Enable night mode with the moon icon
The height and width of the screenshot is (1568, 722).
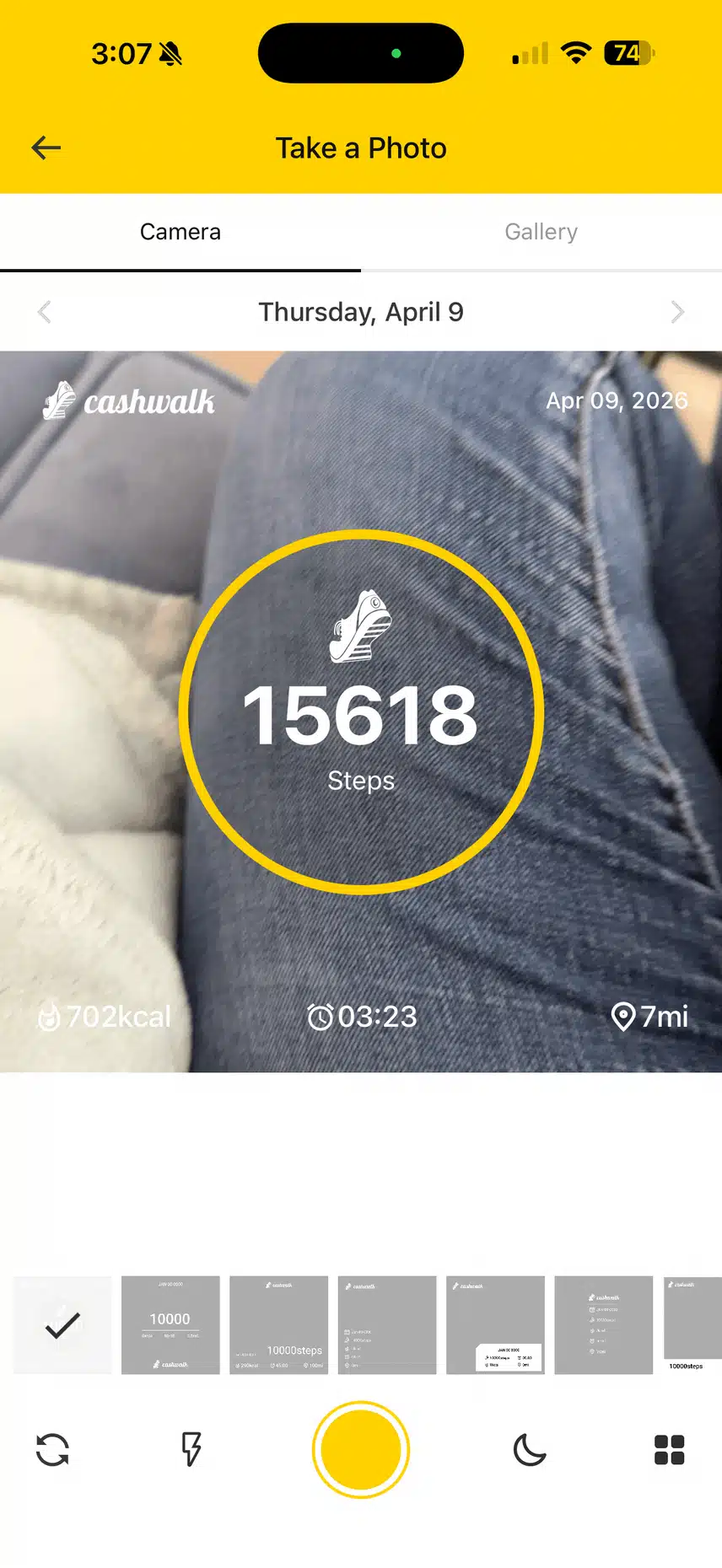(x=530, y=1450)
